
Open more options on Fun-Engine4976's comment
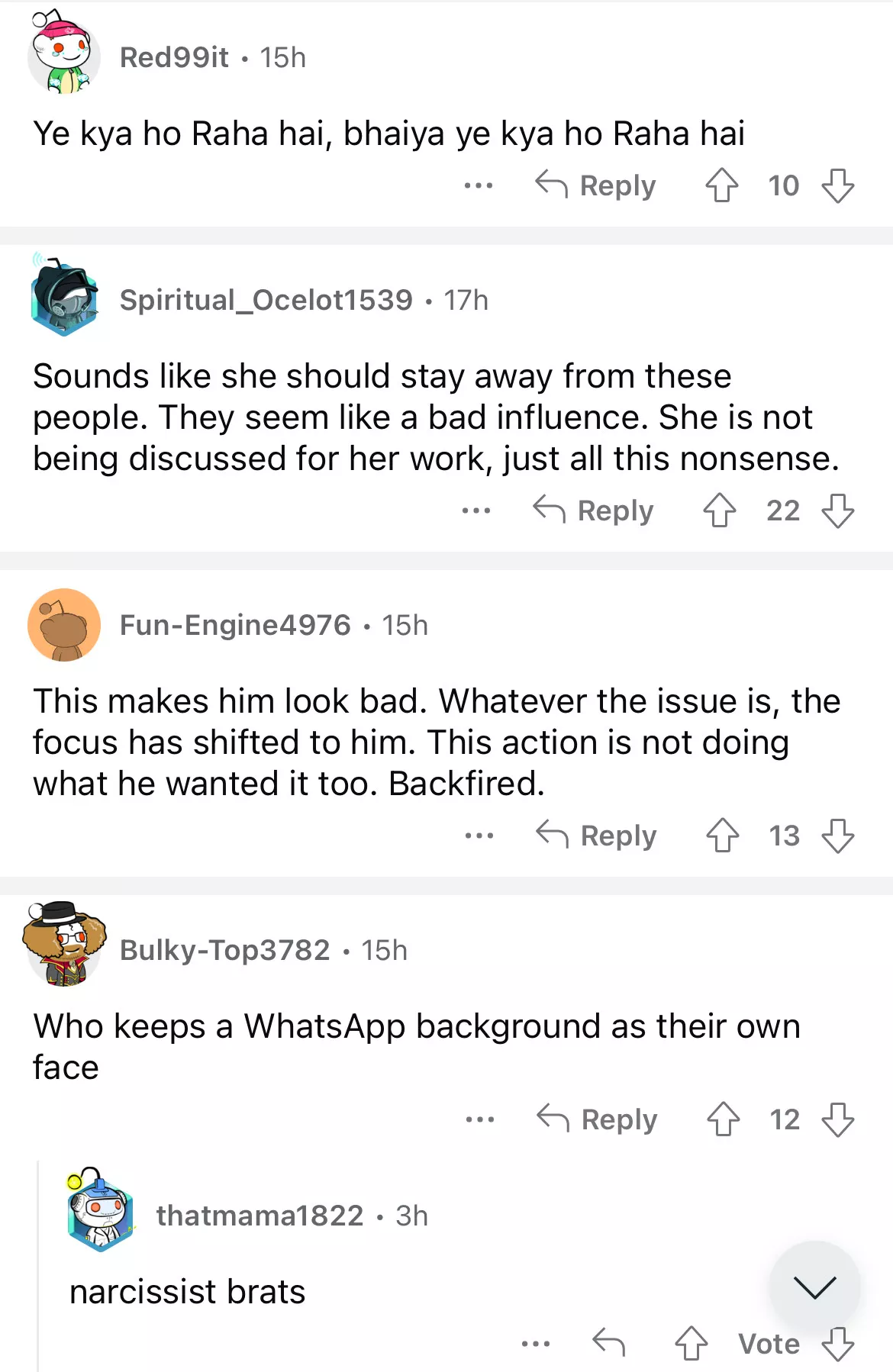click(479, 836)
